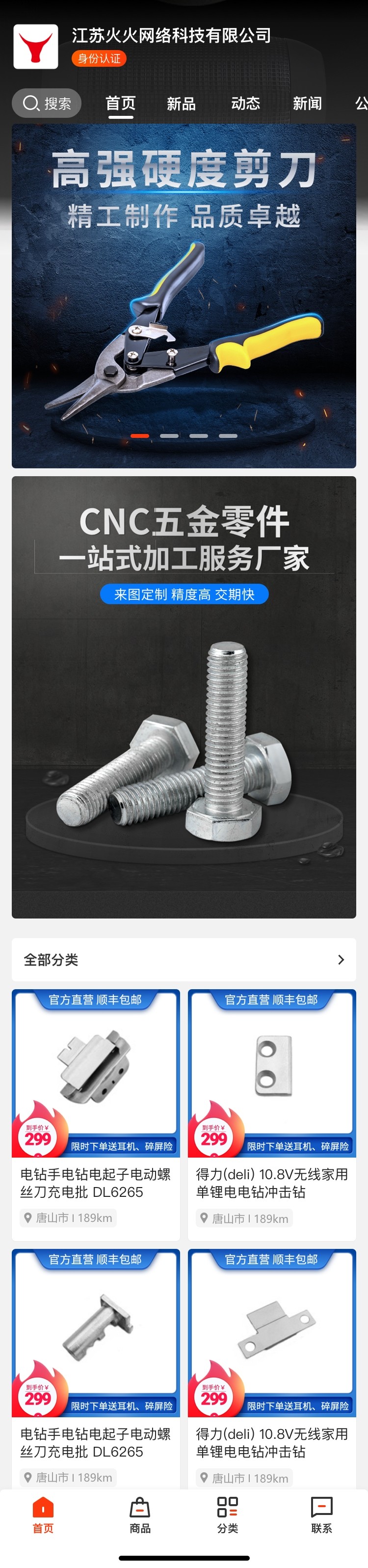
Task: Open the 高强硬度剪刀 banner
Action: pyautogui.click(x=184, y=295)
